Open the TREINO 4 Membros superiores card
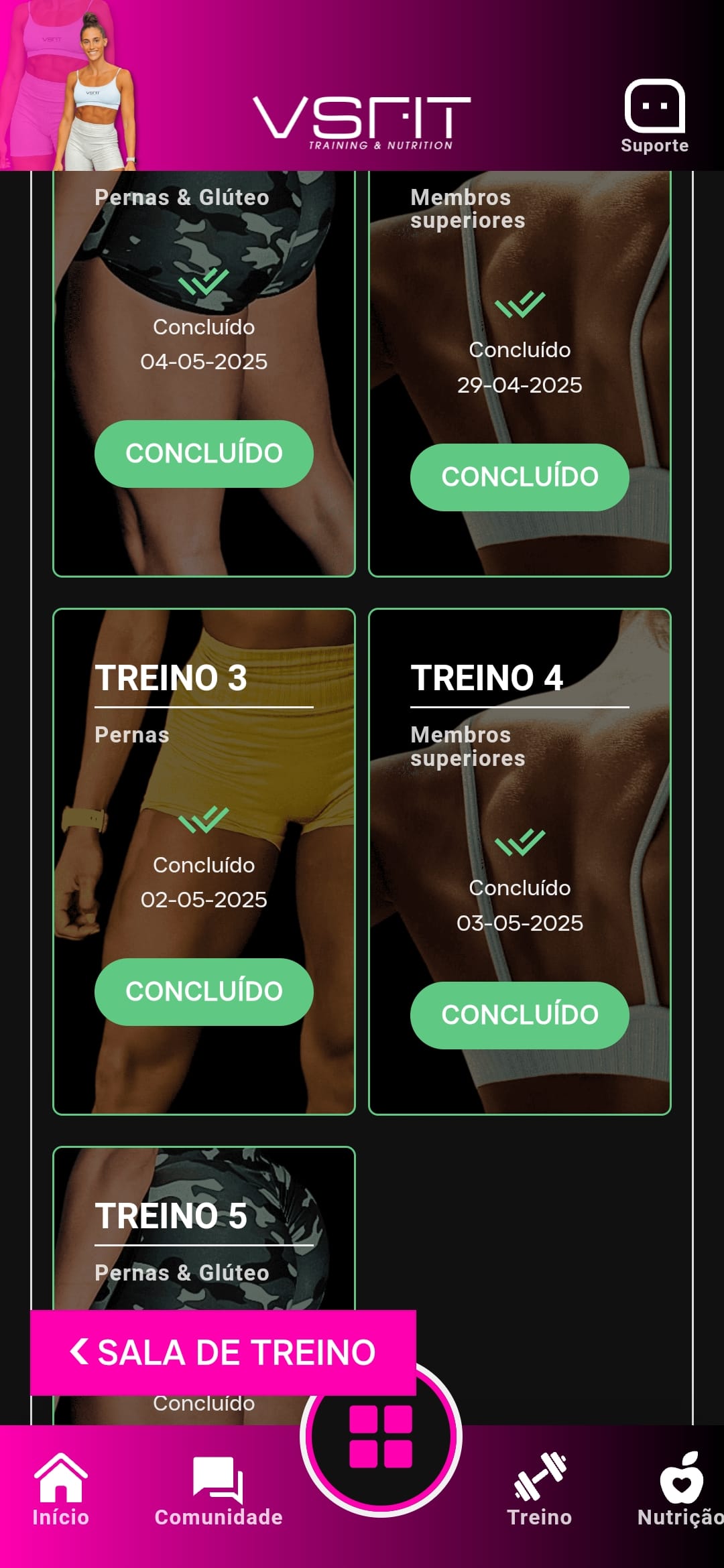Screen dimensions: 724x1568 520,771
